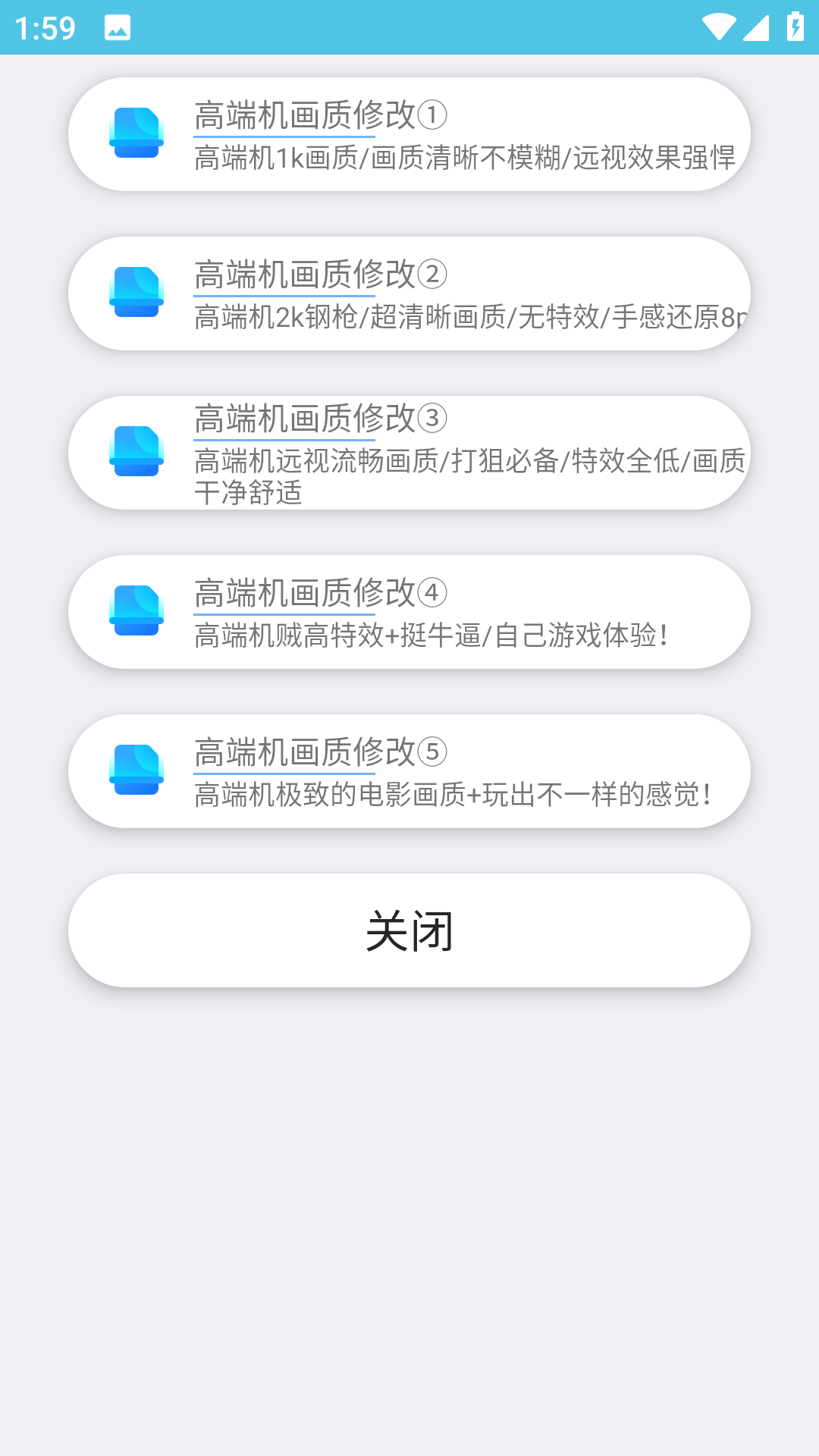Apply 高端机画质修改④ 贼高特效 preset
Image resolution: width=819 pixels, height=1456 pixels.
click(x=409, y=612)
